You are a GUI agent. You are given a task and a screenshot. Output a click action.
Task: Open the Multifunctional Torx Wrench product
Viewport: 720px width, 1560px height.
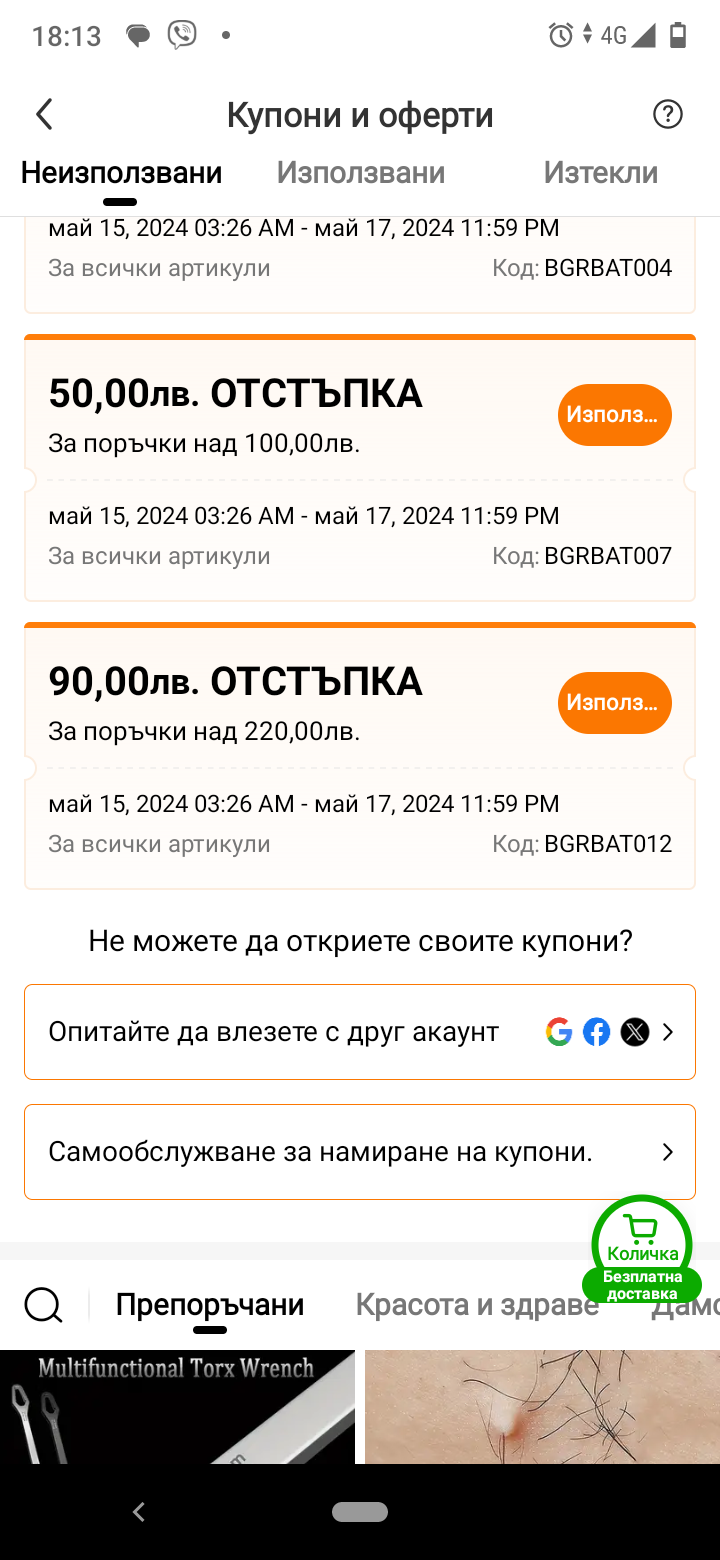click(177, 1406)
